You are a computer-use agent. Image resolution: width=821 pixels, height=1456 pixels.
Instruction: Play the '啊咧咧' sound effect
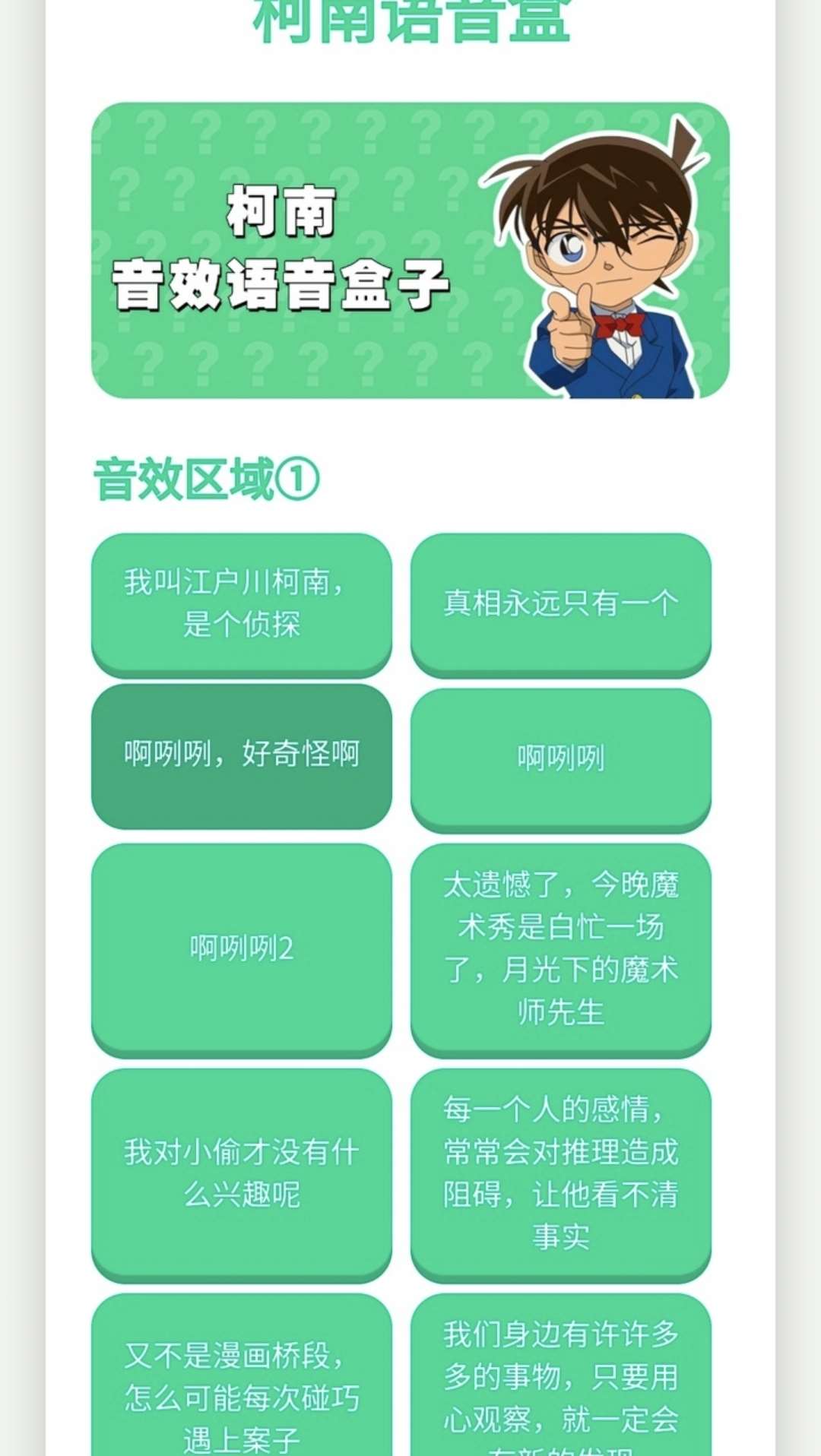(560, 758)
